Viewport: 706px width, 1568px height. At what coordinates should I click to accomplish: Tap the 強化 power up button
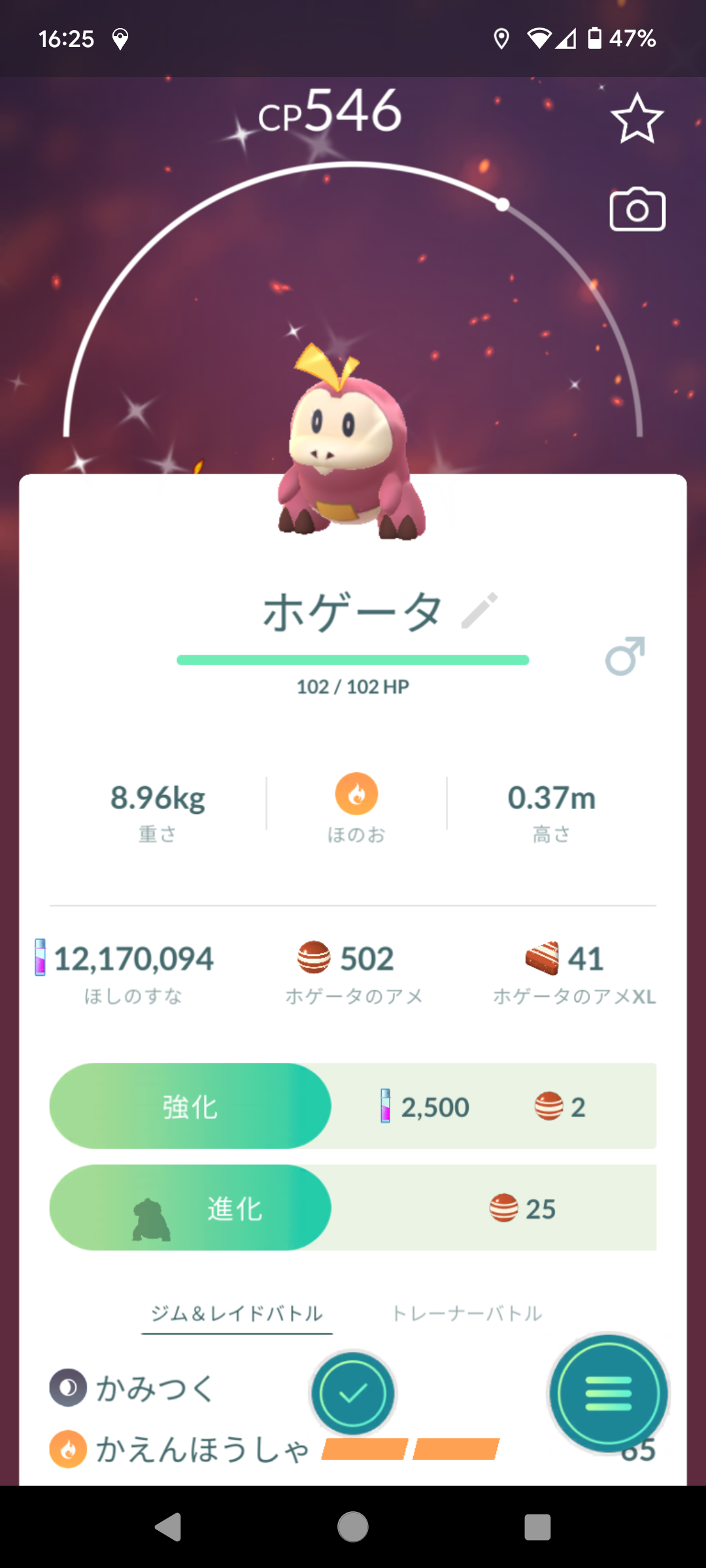pos(190,1106)
